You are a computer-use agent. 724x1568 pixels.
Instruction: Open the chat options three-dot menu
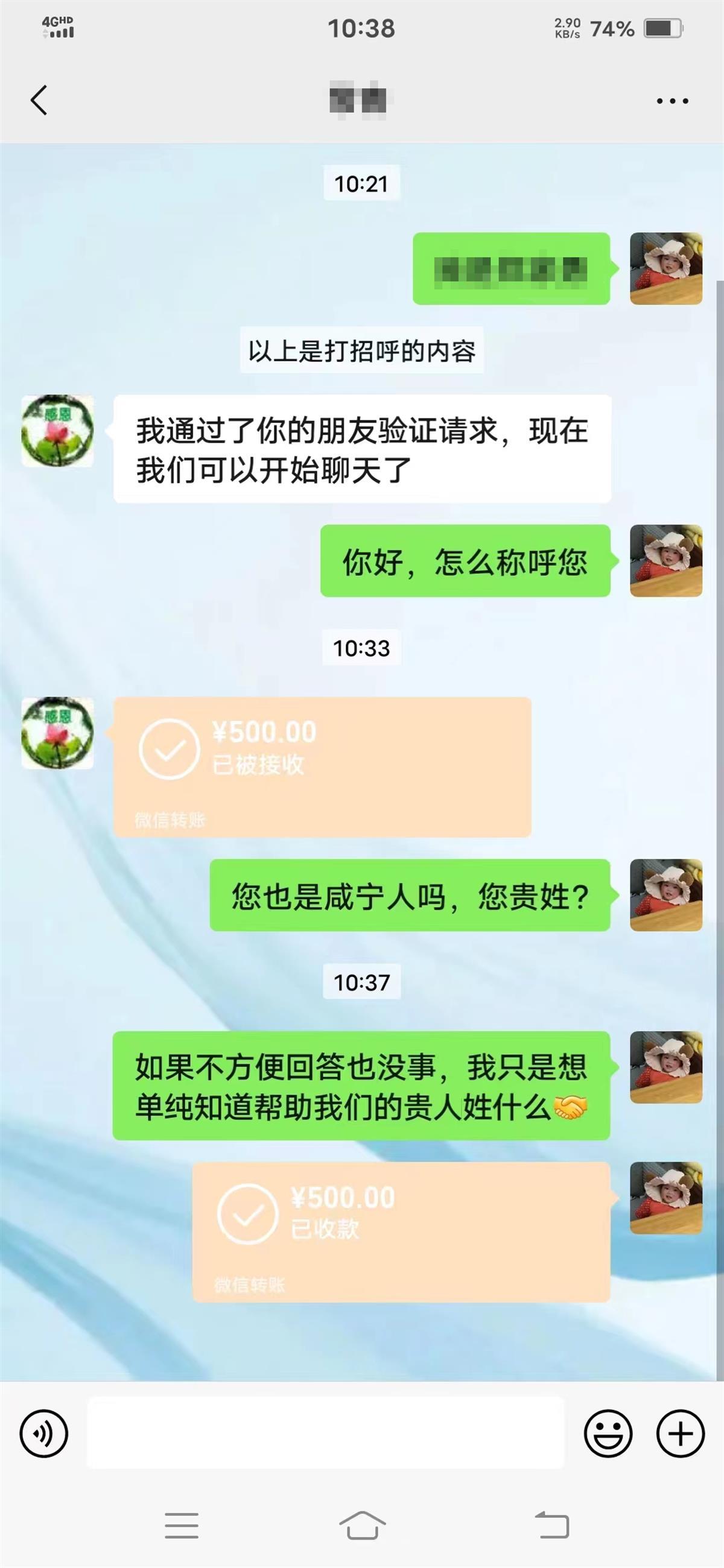(x=672, y=101)
